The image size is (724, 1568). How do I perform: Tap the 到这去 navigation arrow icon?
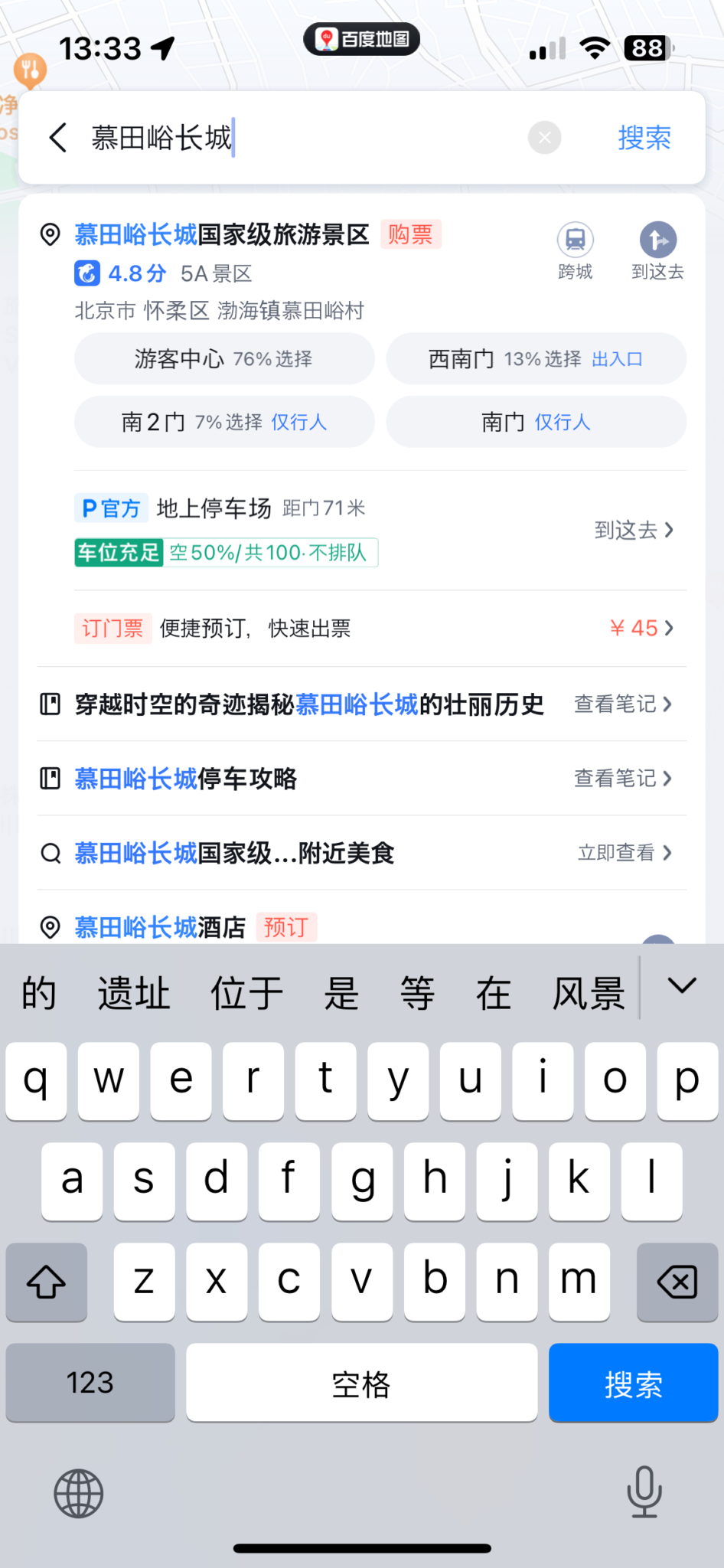[x=658, y=241]
